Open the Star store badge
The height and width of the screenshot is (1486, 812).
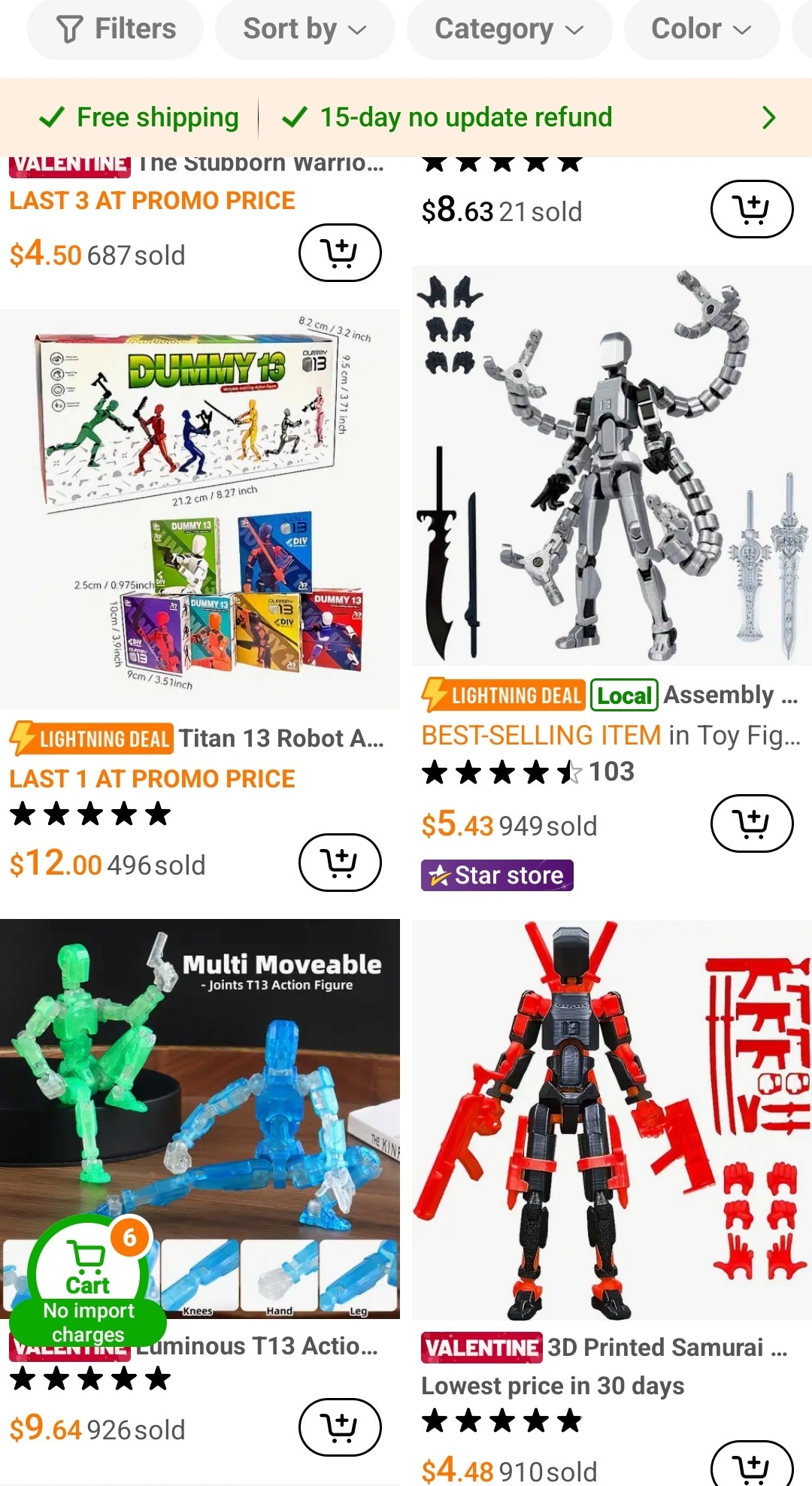click(497, 875)
